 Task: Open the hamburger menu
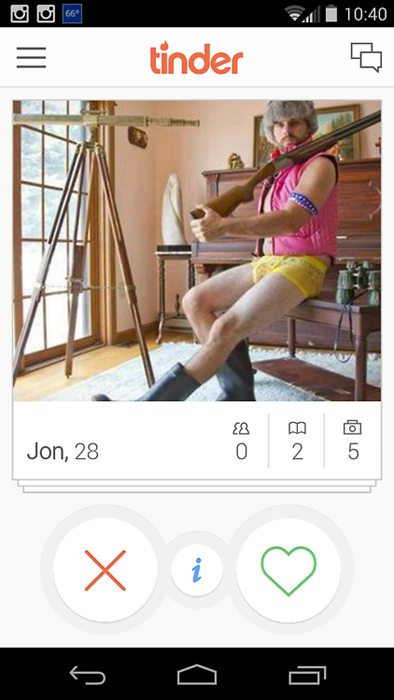click(31, 58)
